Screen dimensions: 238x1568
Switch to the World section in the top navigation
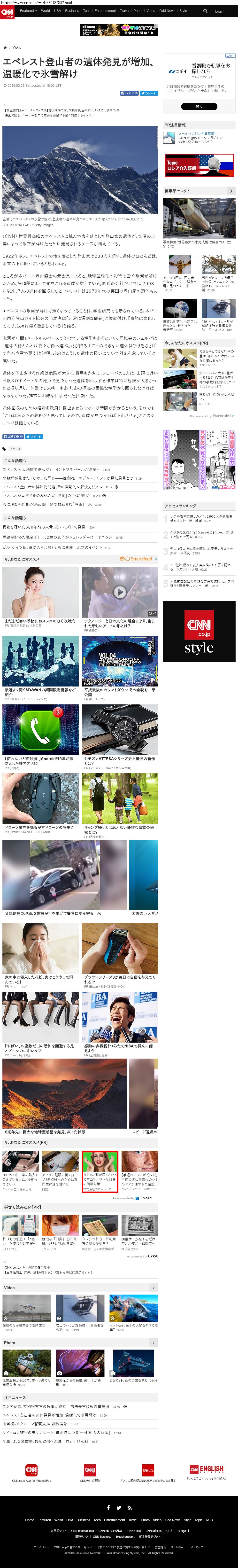(x=46, y=10)
